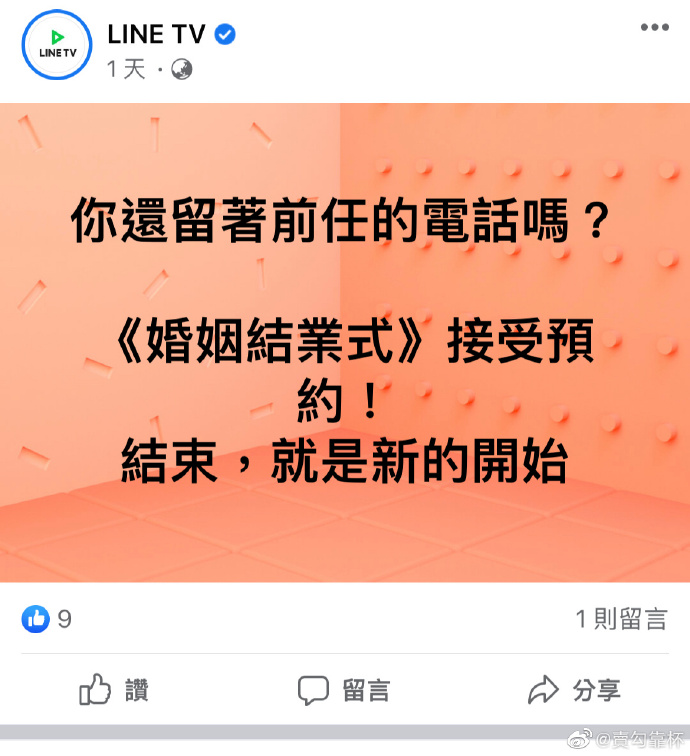Open LINE TV profile picture
The width and height of the screenshot is (690, 756).
point(57,44)
